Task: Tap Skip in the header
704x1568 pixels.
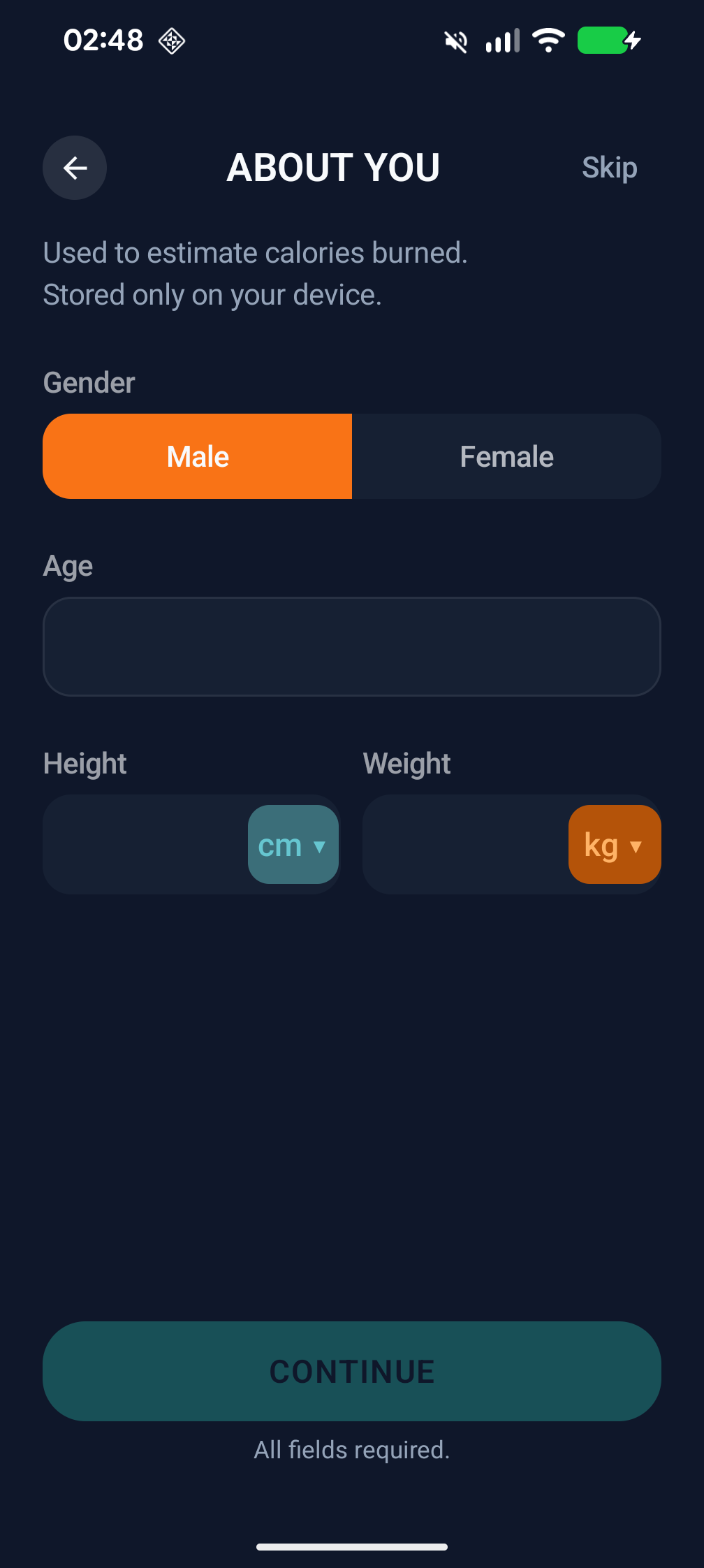Action: coord(609,168)
